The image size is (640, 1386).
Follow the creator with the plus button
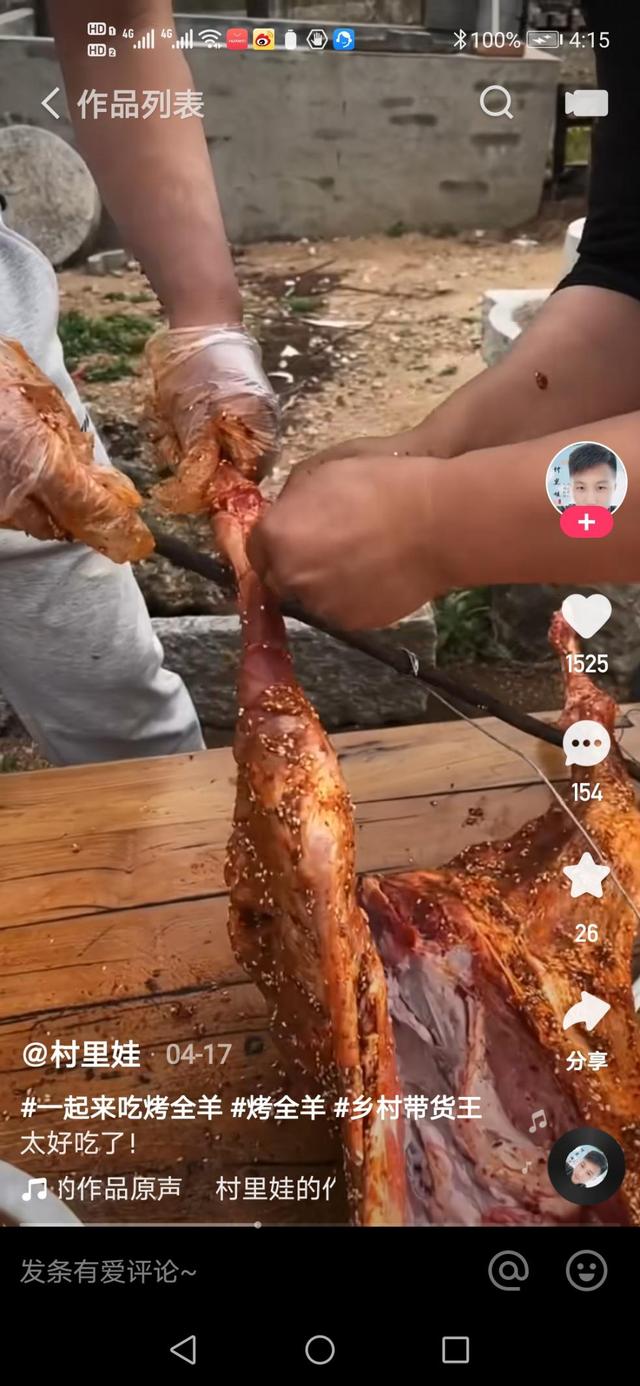(586, 522)
